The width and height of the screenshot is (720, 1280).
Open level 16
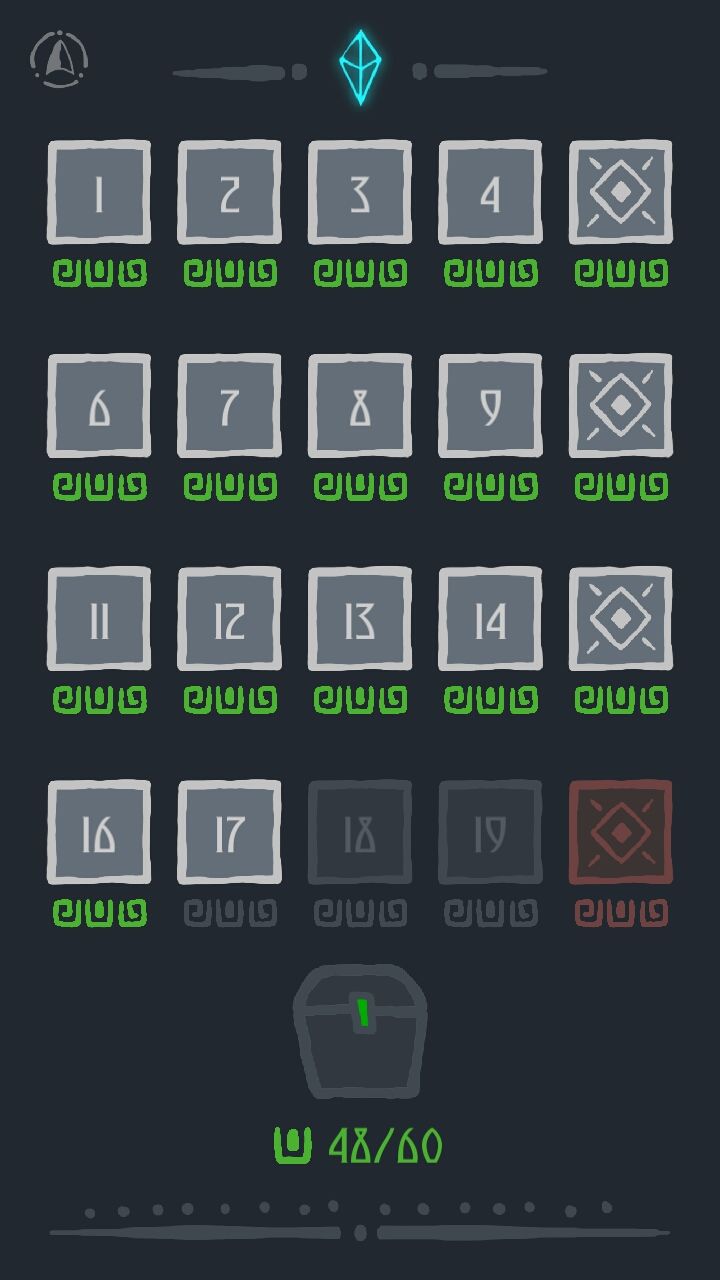(x=98, y=833)
